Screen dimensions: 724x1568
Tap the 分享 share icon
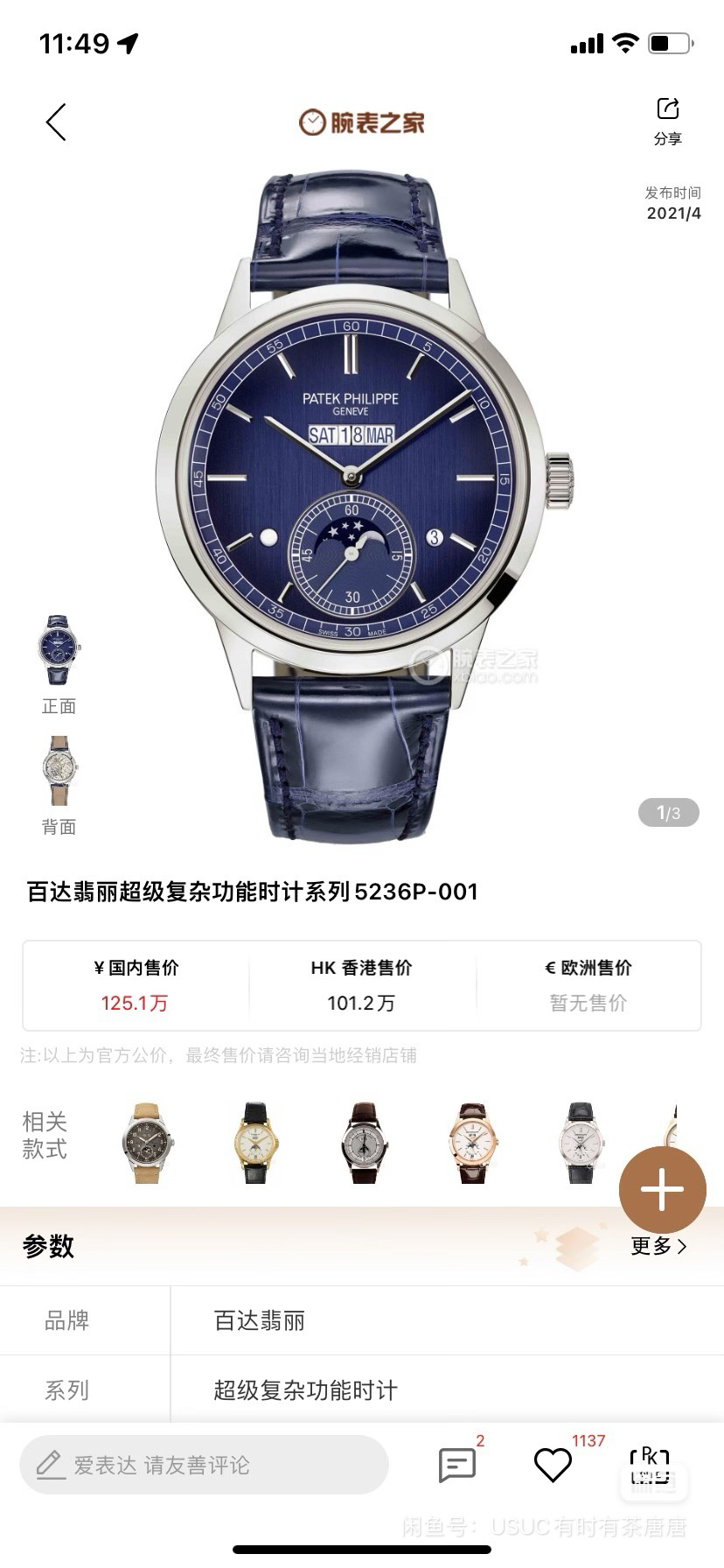click(668, 120)
